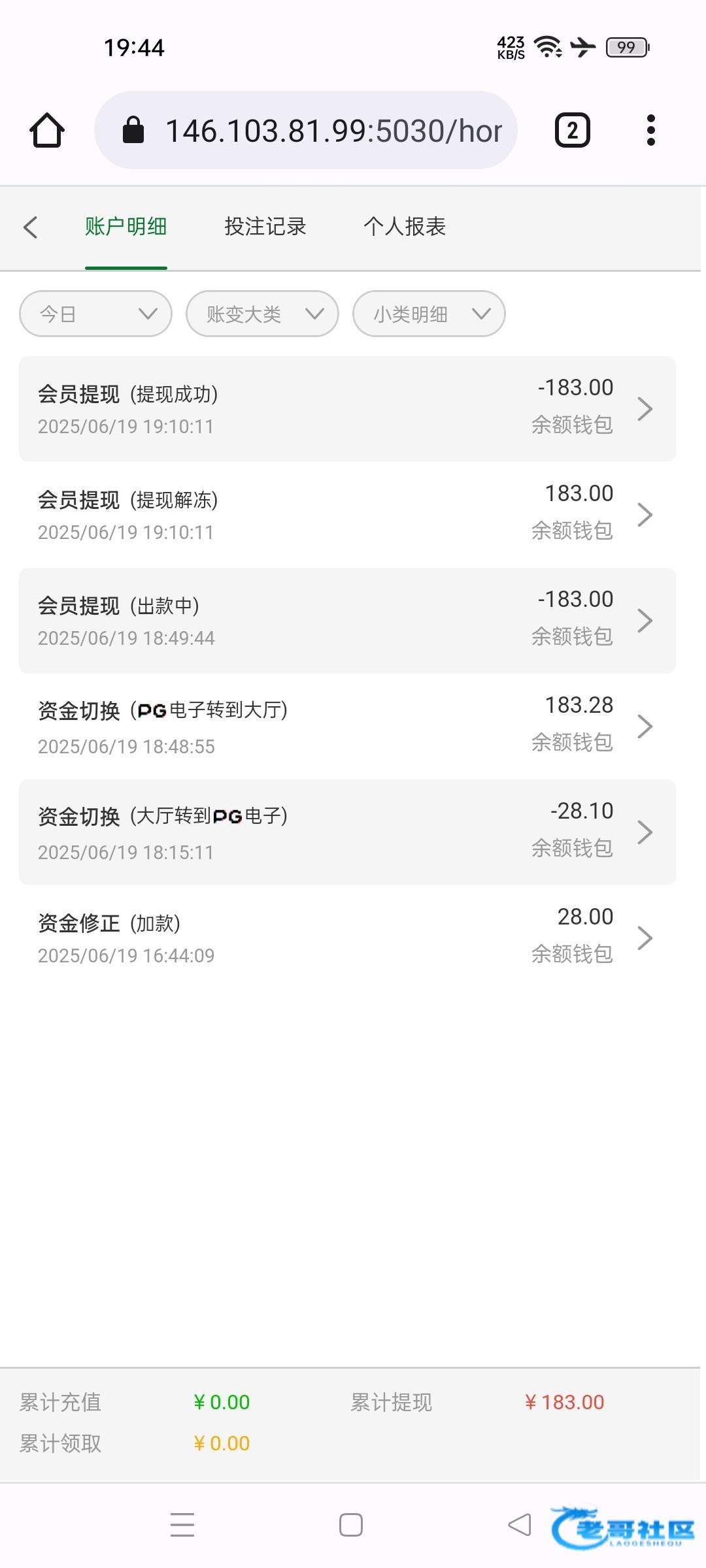Switch to the 投注记录 tab
This screenshot has width=706, height=1568.
coord(265,227)
